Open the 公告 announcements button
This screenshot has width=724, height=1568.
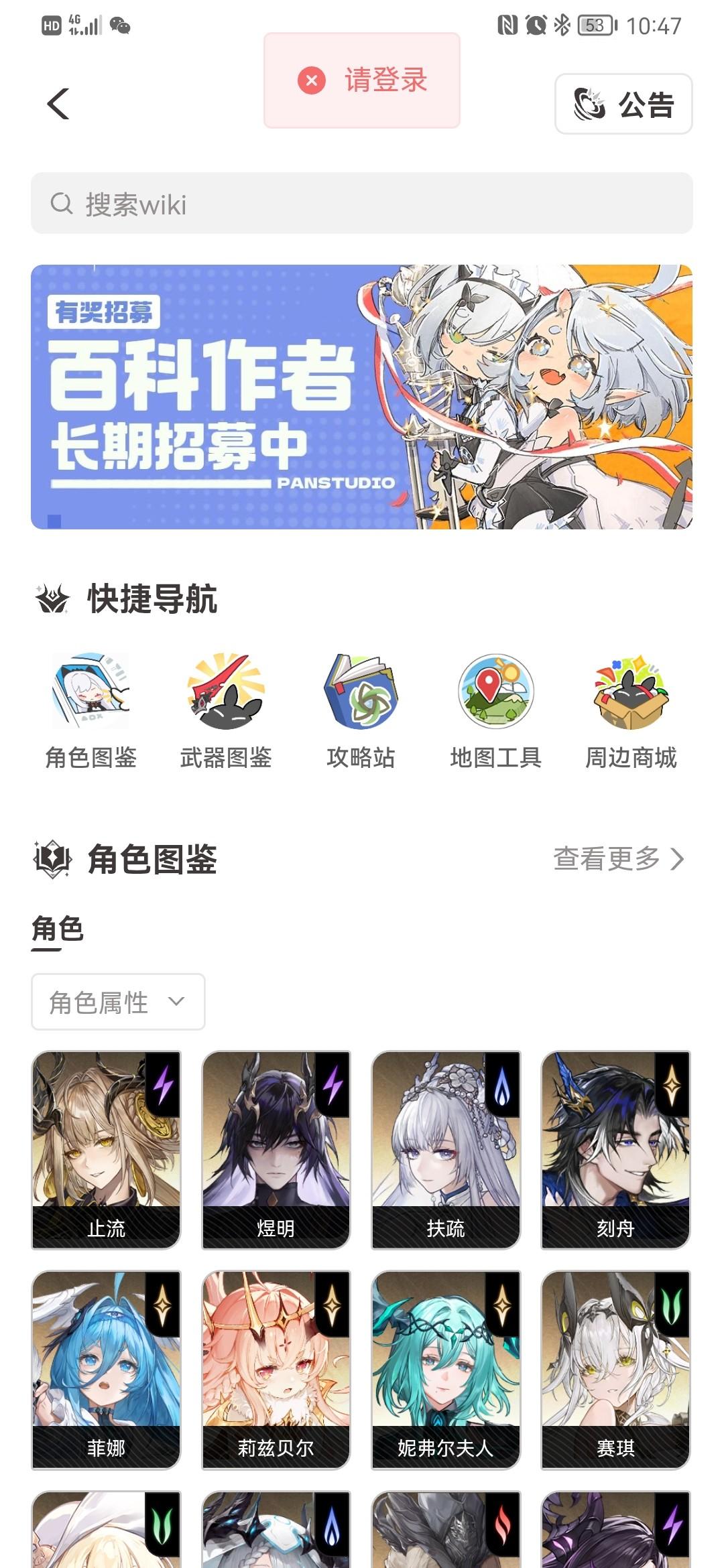pyautogui.click(x=623, y=104)
